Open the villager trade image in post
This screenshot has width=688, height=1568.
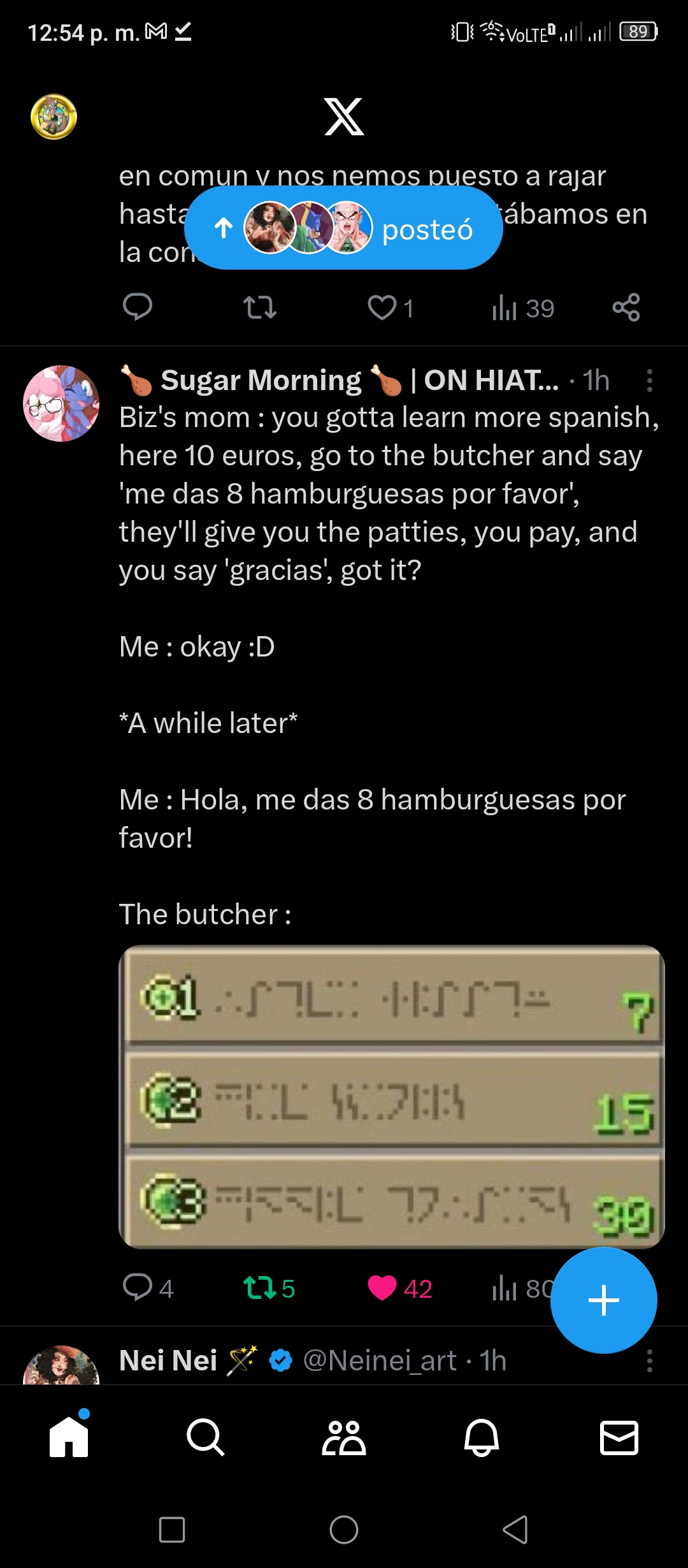pyautogui.click(x=392, y=1096)
